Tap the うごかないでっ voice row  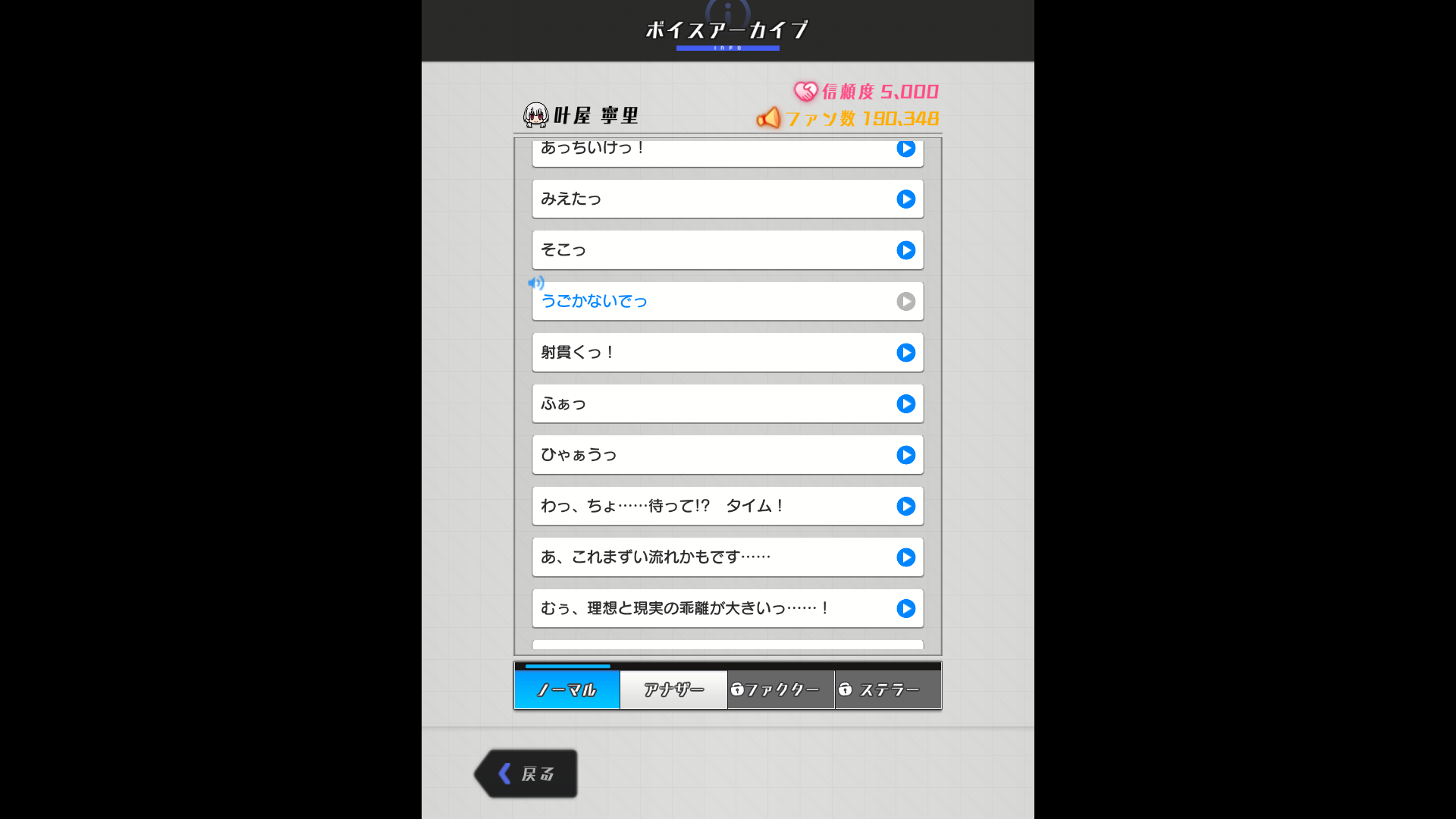coord(726,301)
